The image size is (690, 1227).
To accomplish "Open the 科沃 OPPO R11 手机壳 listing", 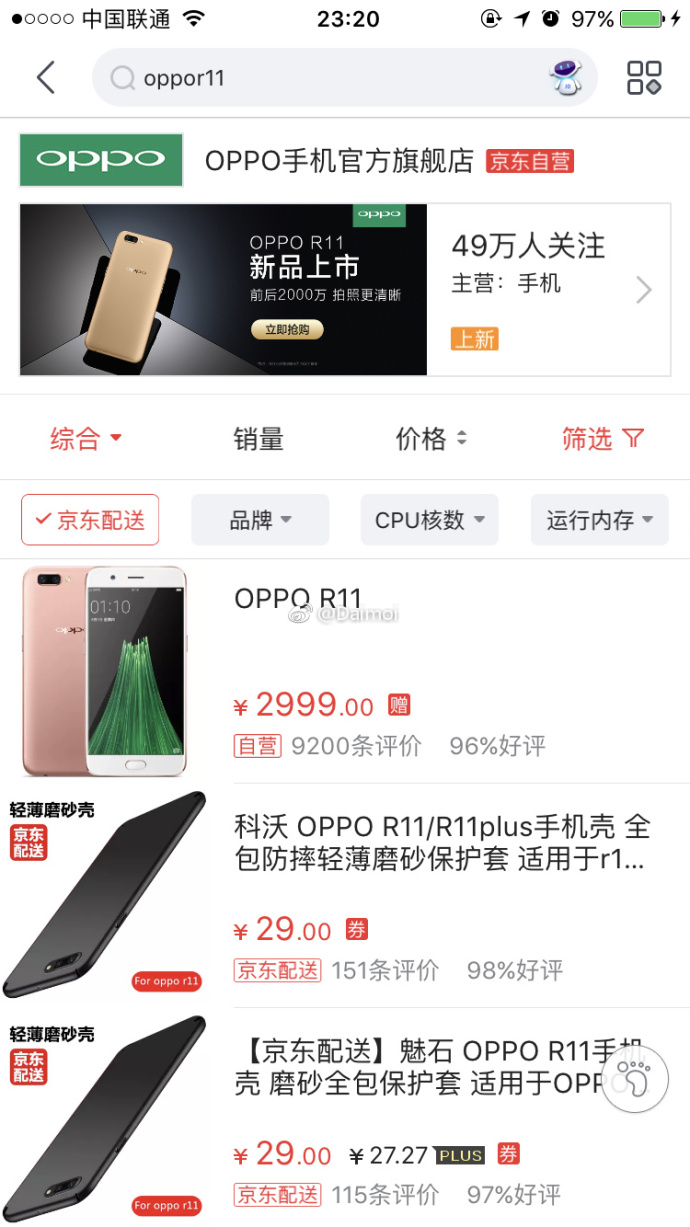I will (440, 842).
